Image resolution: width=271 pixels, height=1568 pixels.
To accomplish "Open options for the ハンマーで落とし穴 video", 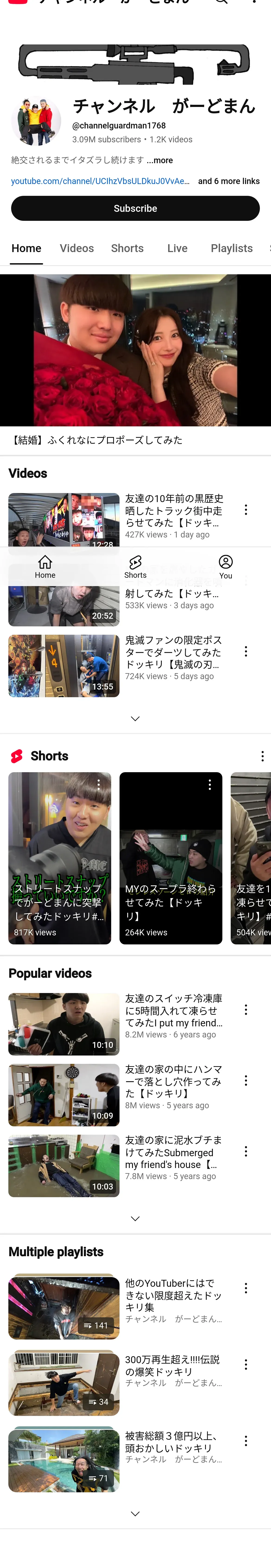I will click(x=246, y=1081).
